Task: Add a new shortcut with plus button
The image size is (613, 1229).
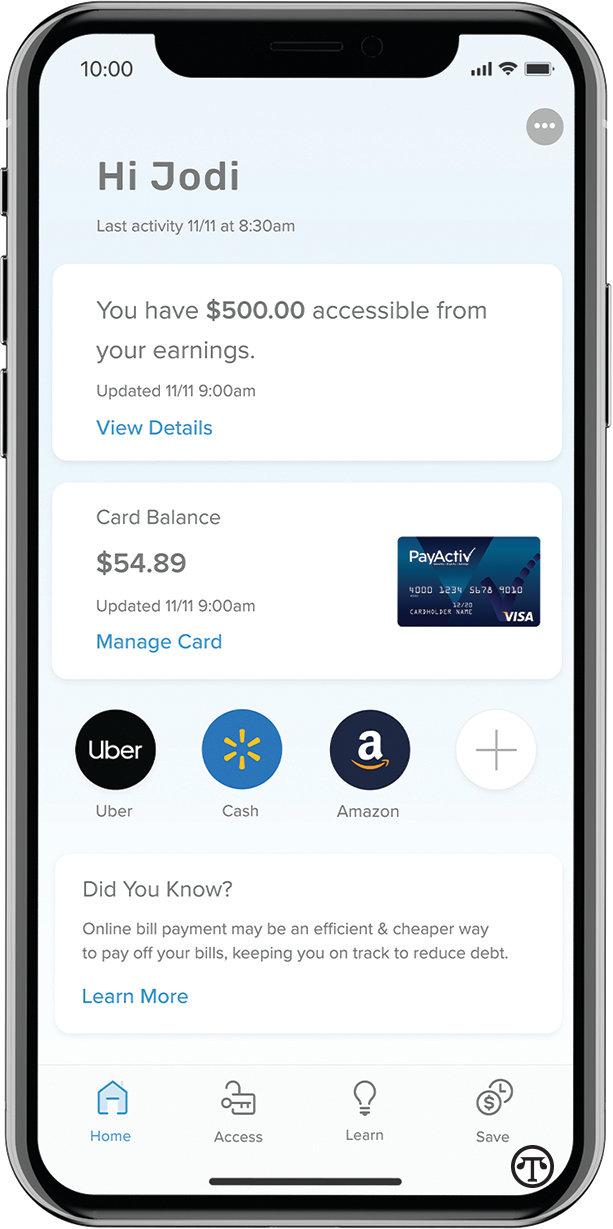Action: pyautogui.click(x=495, y=751)
